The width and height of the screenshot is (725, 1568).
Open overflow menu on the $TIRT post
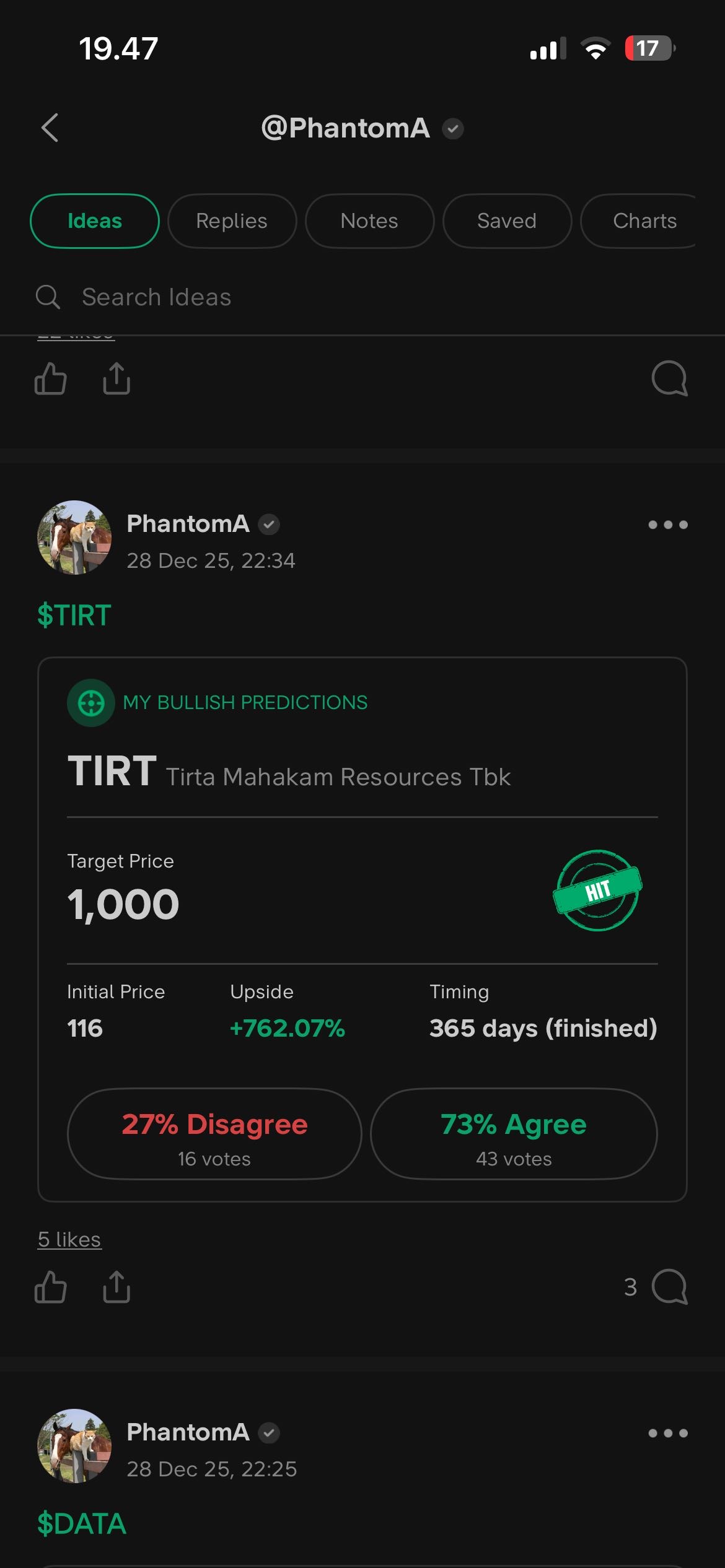(667, 525)
